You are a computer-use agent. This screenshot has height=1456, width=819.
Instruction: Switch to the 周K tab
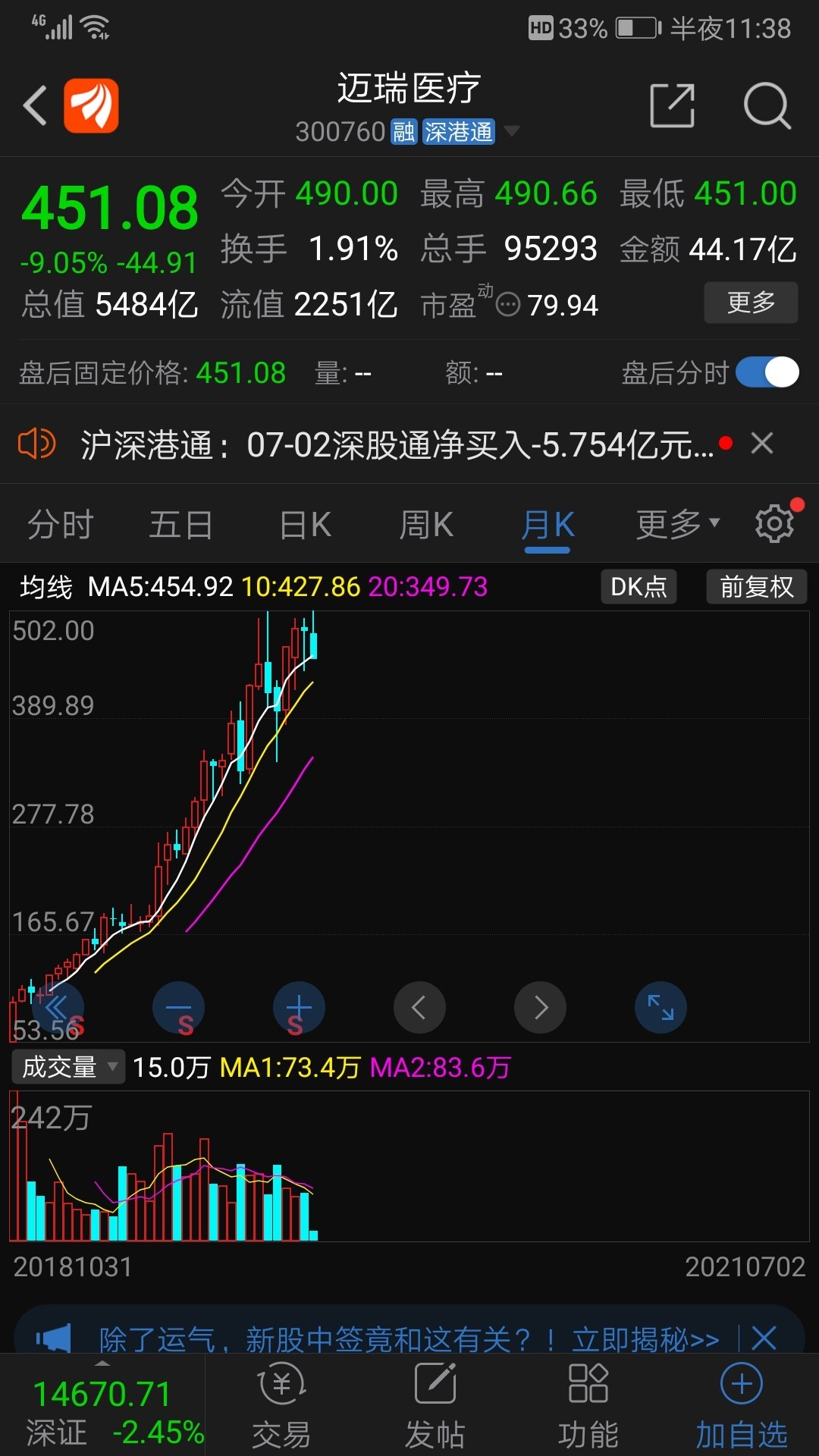pyautogui.click(x=426, y=523)
